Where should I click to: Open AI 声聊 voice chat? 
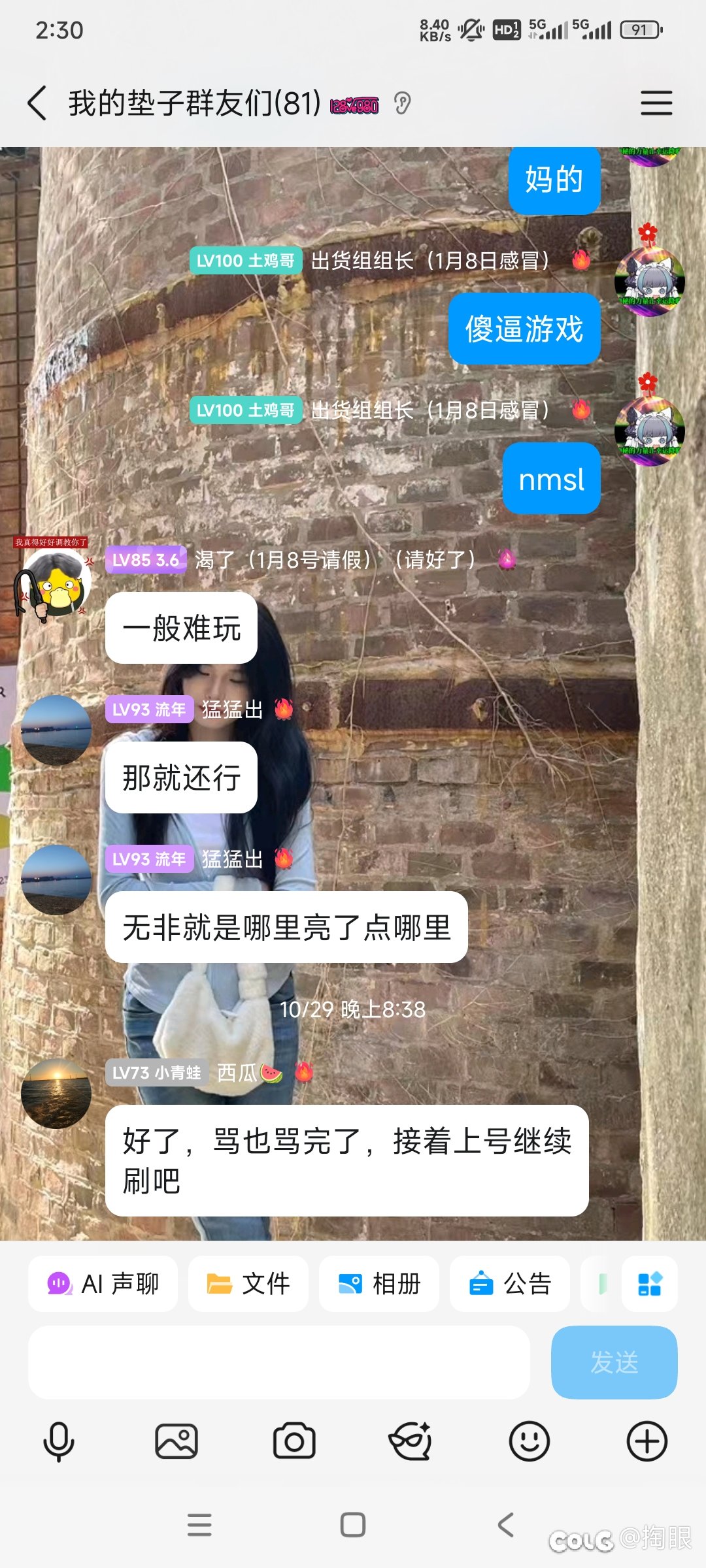pyautogui.click(x=103, y=1284)
